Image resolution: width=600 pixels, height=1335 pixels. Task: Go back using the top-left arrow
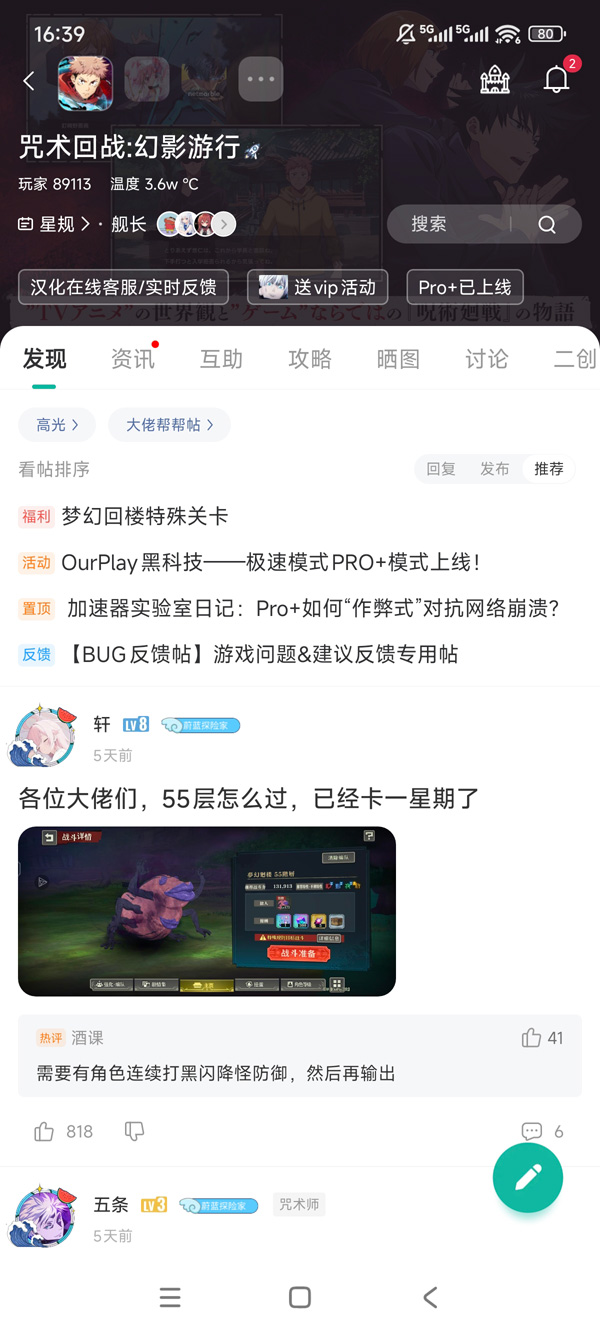pos(29,82)
